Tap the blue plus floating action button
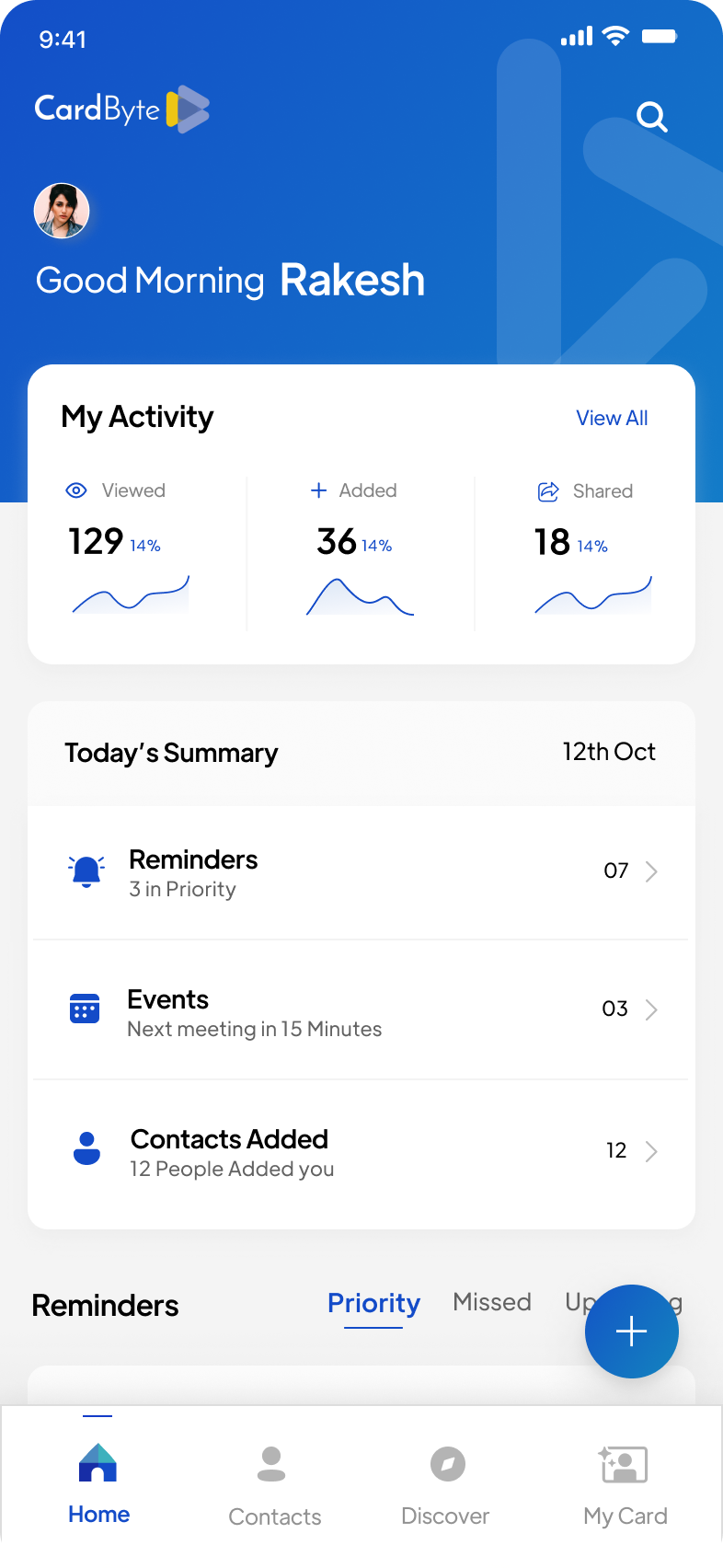The height and width of the screenshot is (1568, 723). [631, 1332]
